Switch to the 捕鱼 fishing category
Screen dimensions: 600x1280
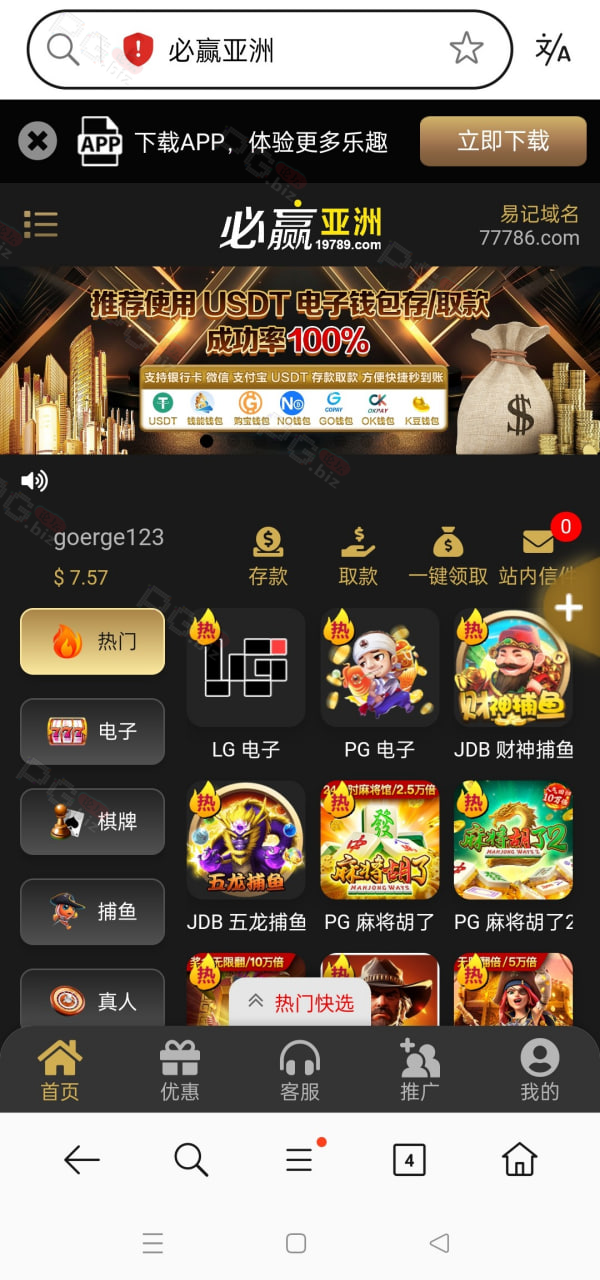[92, 911]
